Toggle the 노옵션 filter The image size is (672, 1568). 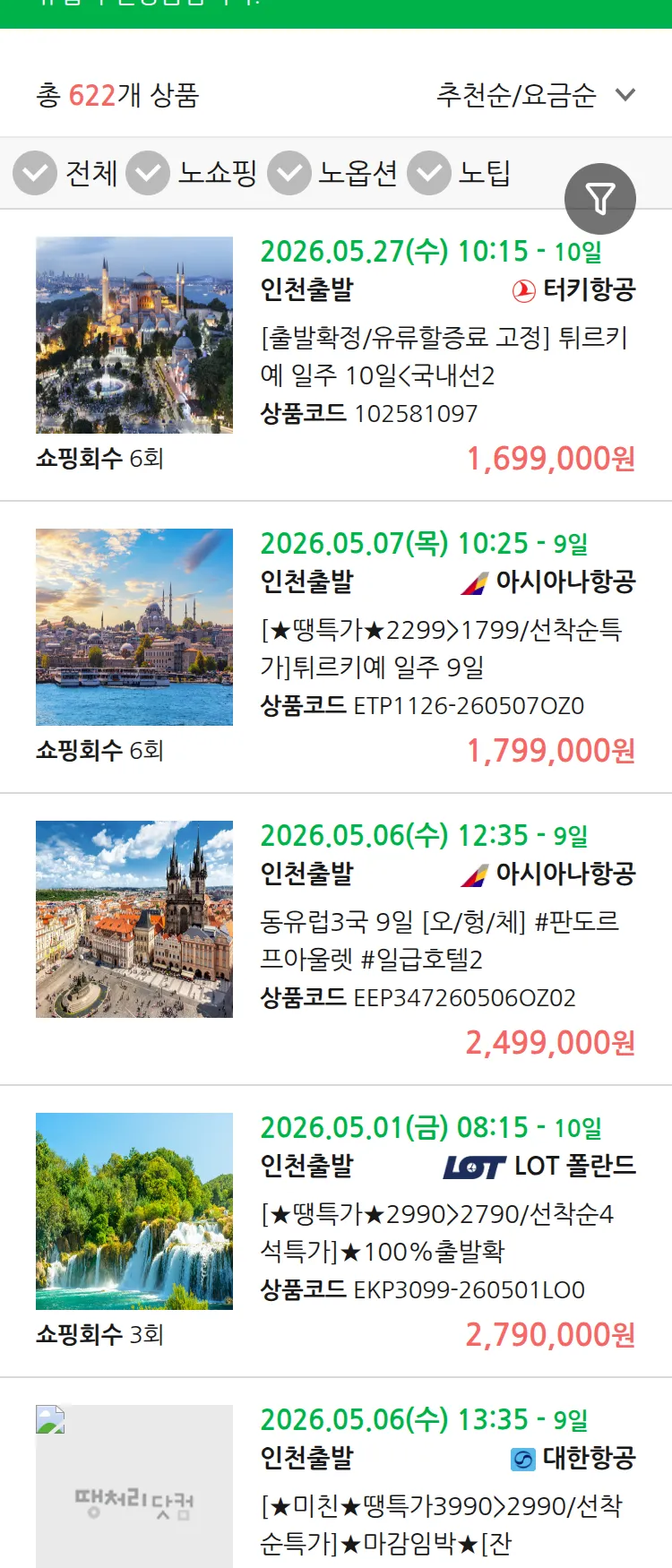pyautogui.click(x=287, y=173)
